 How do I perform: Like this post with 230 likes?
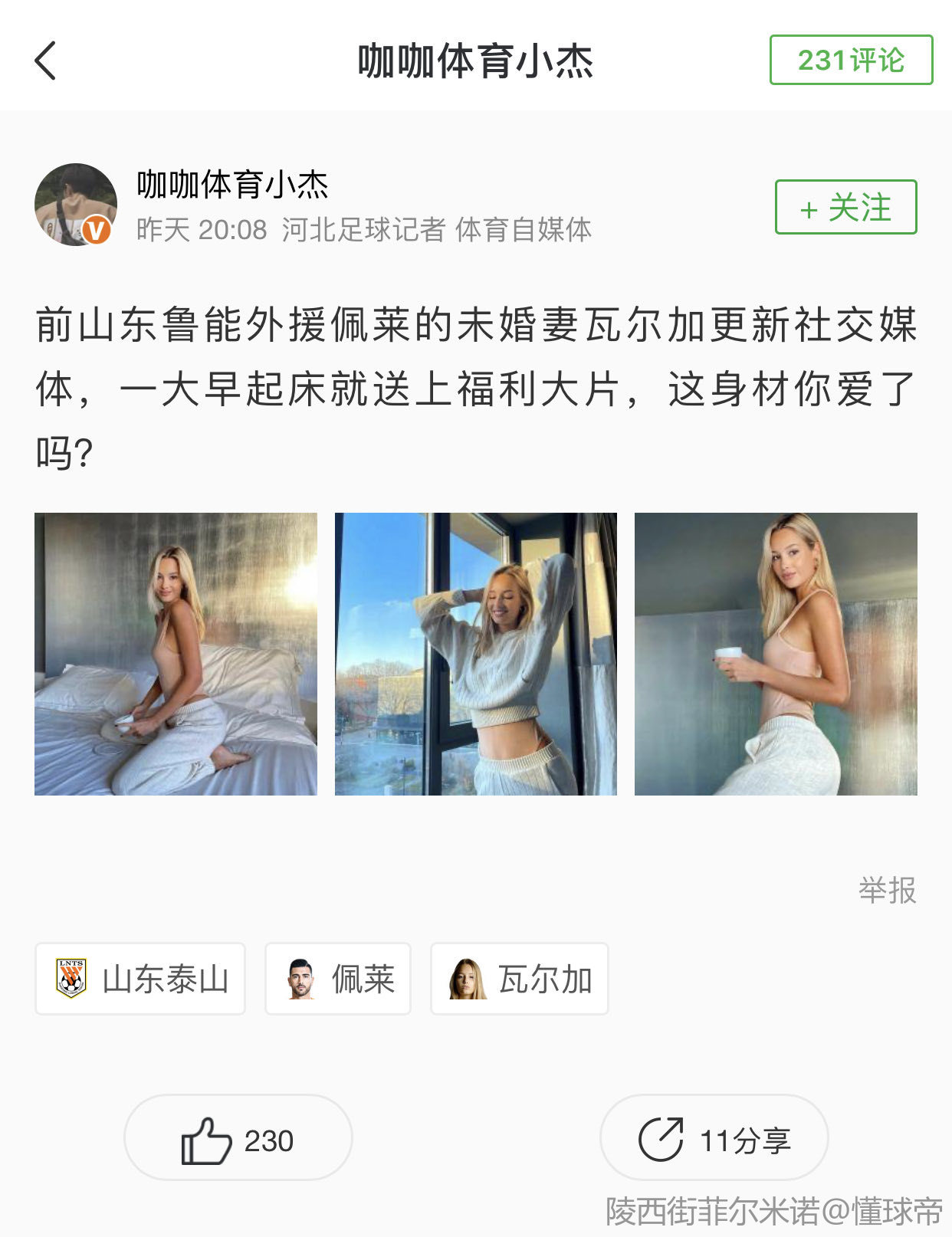click(238, 1138)
